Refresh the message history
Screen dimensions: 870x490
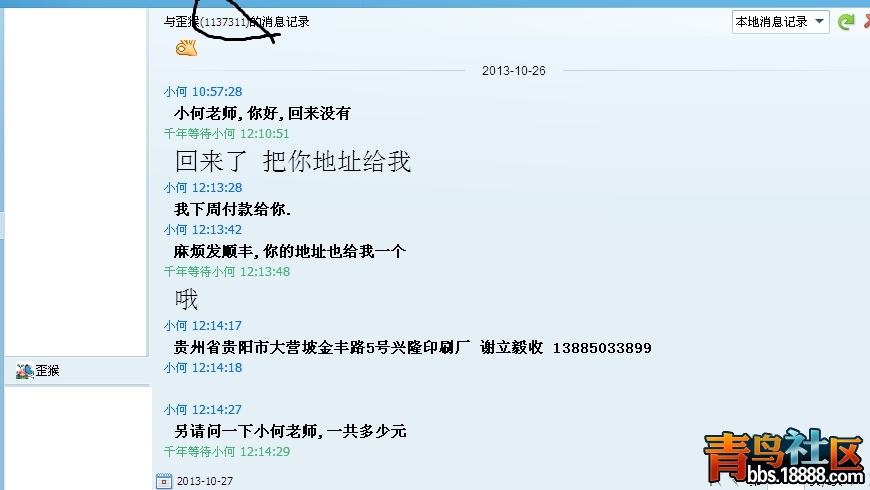coord(846,21)
